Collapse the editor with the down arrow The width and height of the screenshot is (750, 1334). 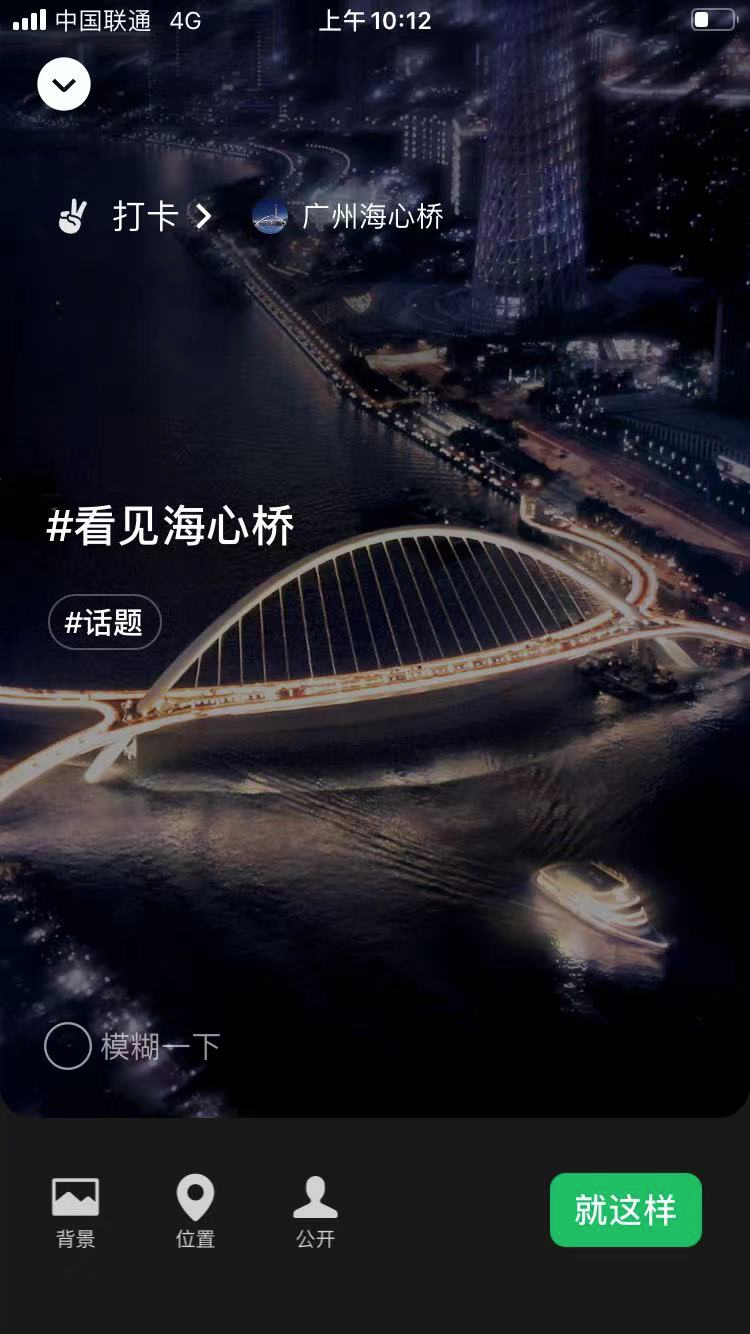(x=64, y=84)
